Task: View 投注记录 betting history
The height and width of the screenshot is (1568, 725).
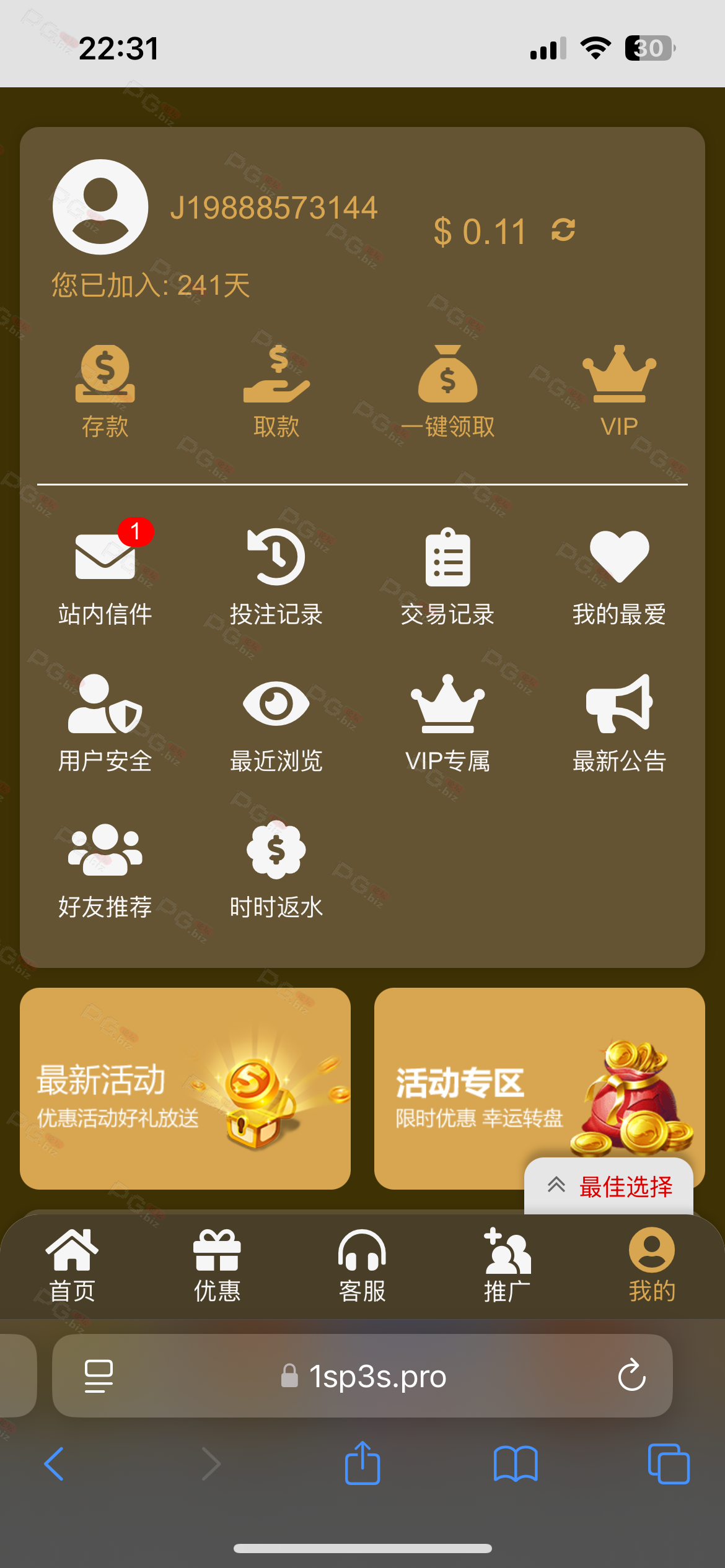Action: coord(276,574)
